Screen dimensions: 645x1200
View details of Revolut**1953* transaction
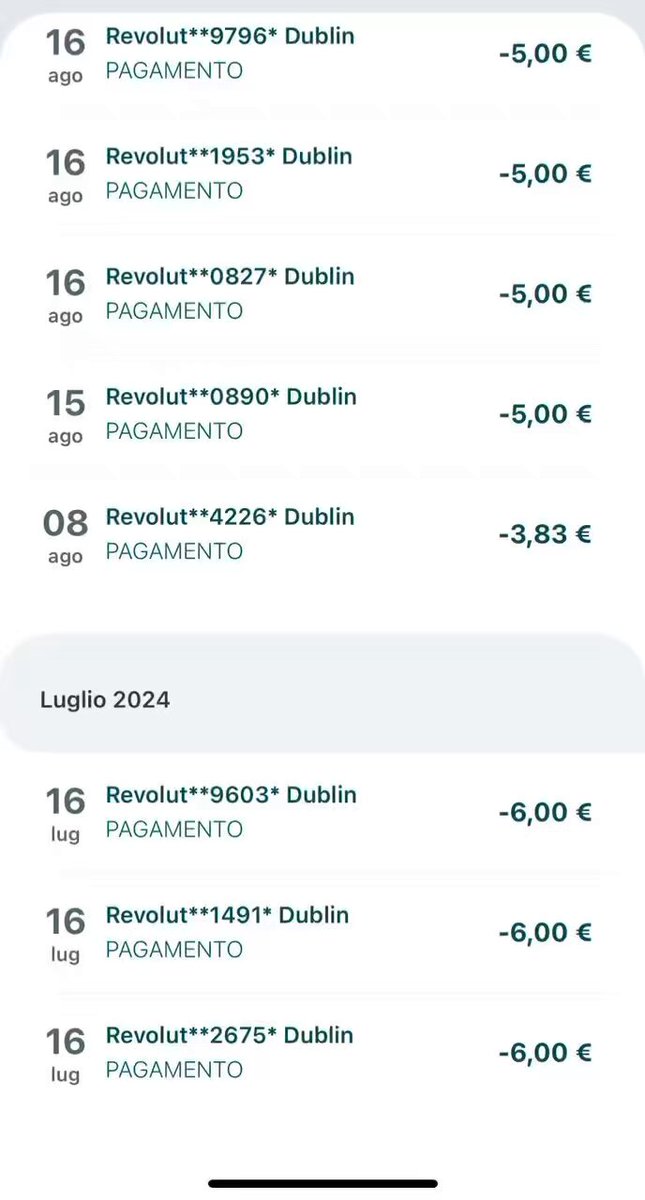tap(322, 173)
